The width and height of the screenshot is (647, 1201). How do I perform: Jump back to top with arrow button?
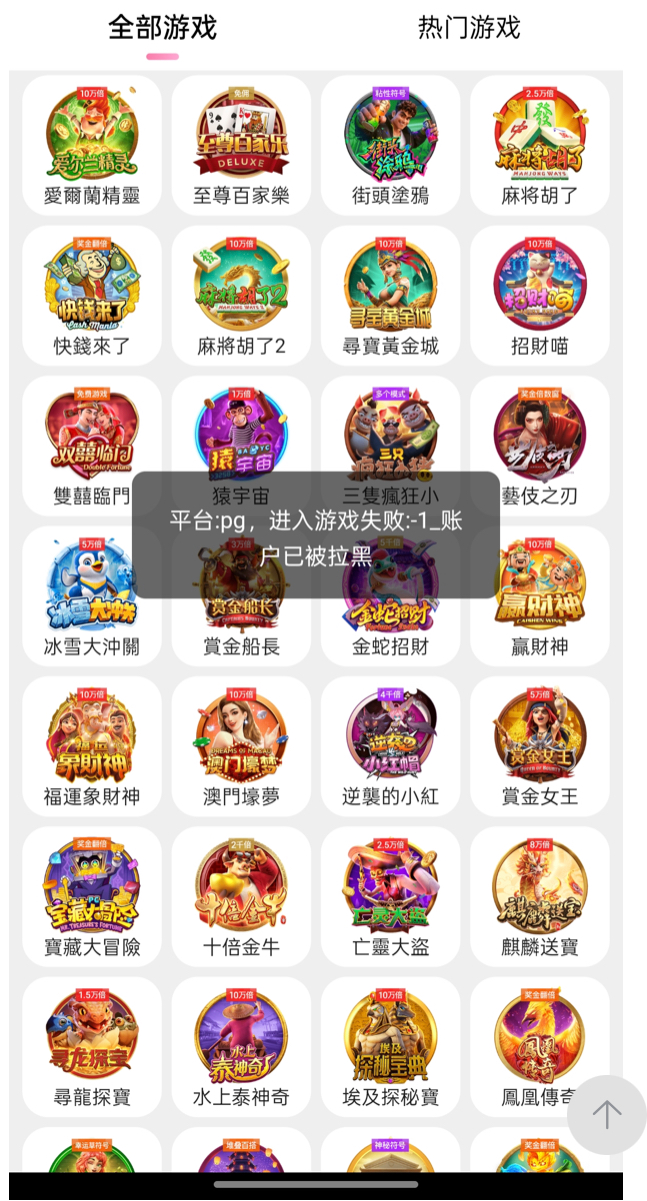tap(606, 1115)
